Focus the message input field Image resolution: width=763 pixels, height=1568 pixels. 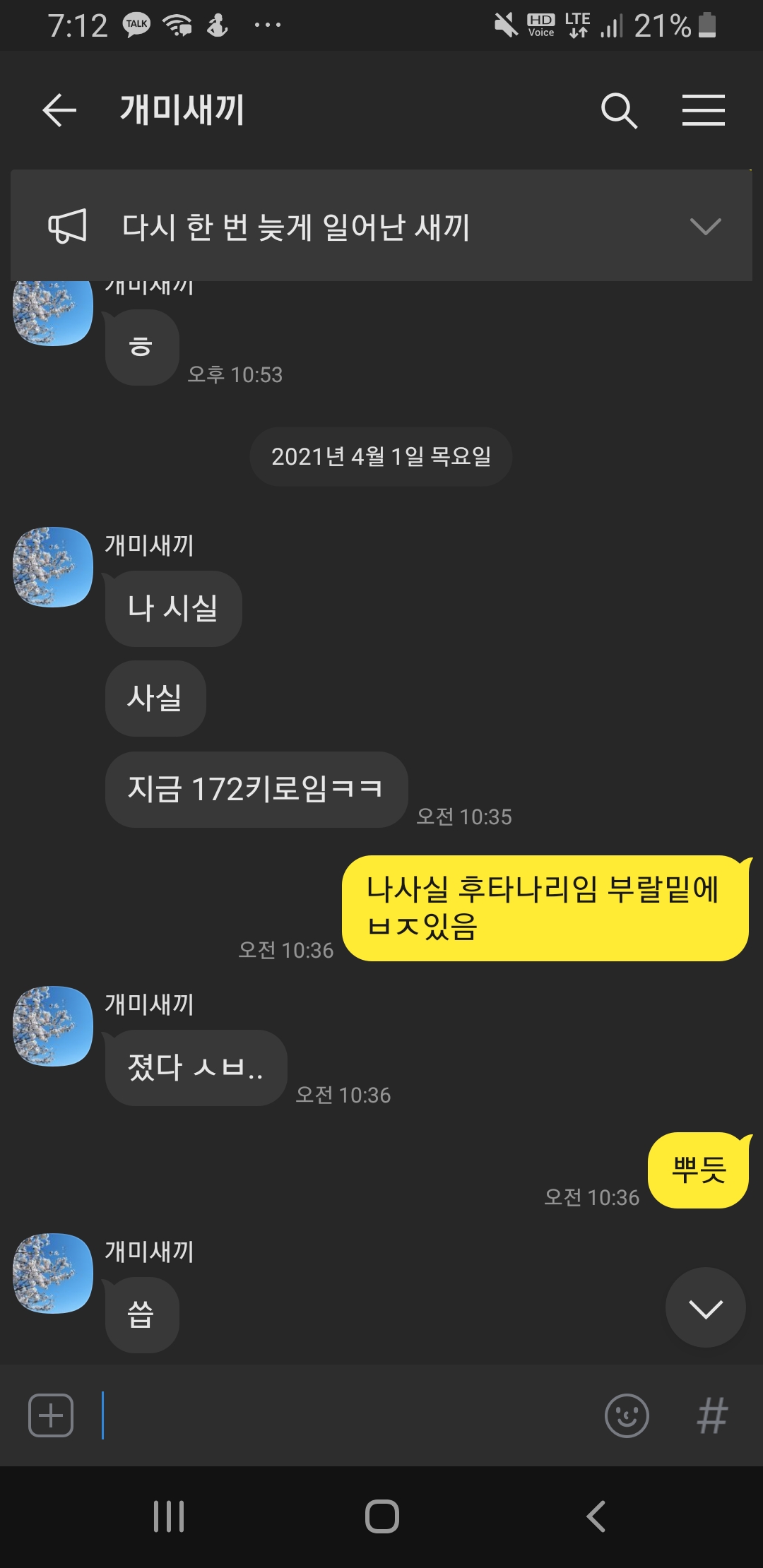click(x=346, y=1415)
